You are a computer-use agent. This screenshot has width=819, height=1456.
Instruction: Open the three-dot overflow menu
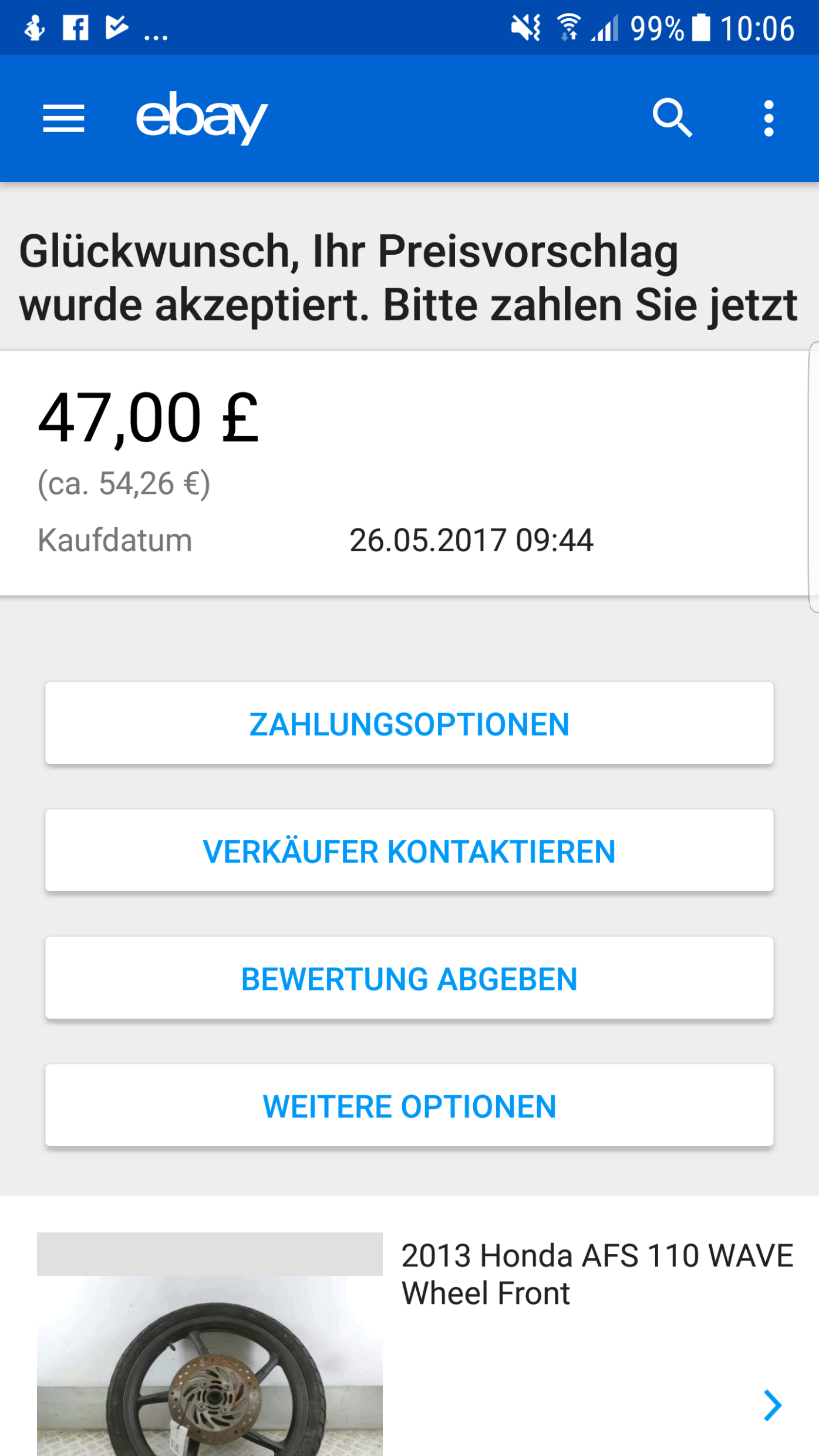pos(769,119)
